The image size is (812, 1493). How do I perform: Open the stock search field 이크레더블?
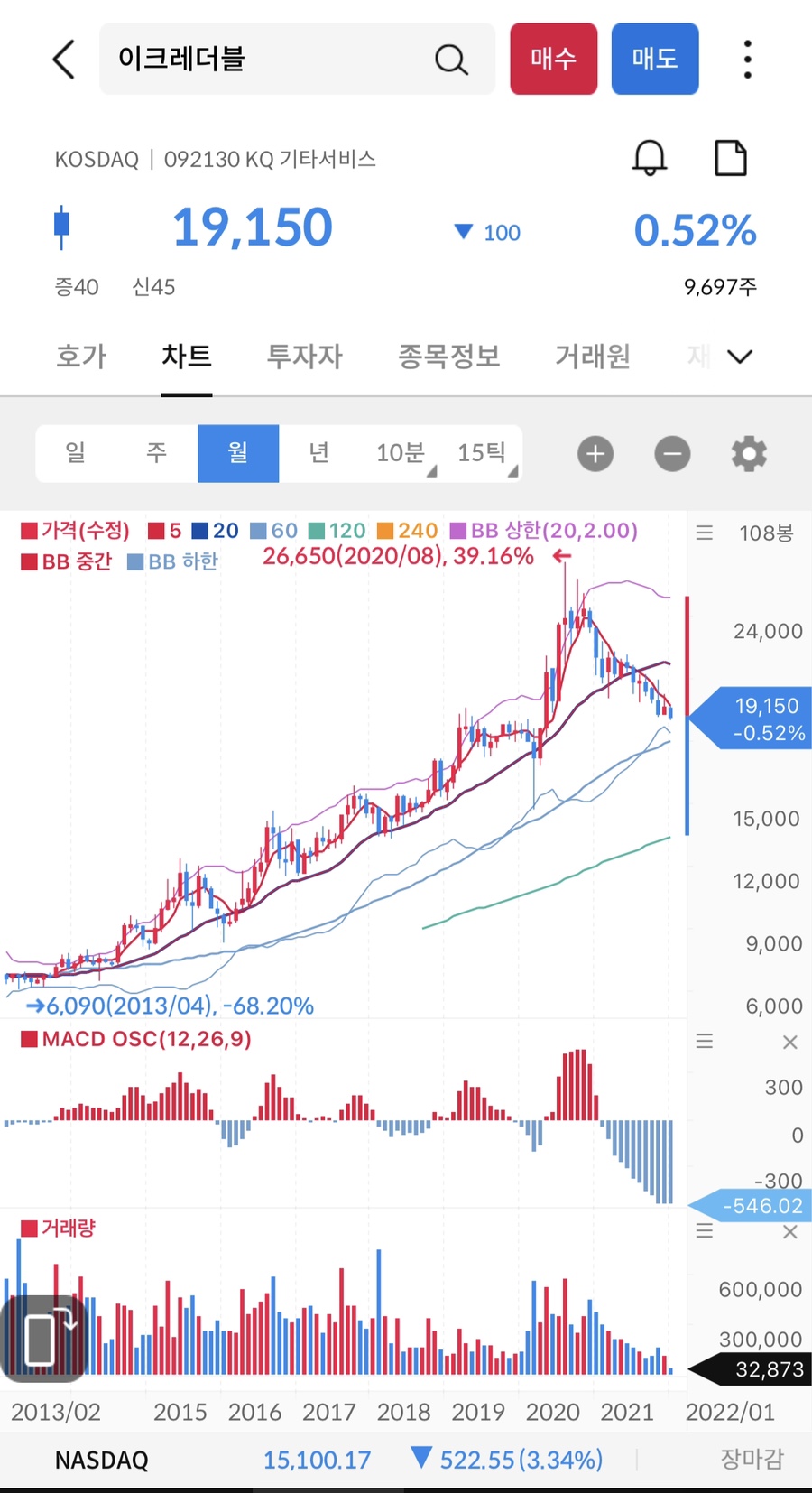click(297, 60)
